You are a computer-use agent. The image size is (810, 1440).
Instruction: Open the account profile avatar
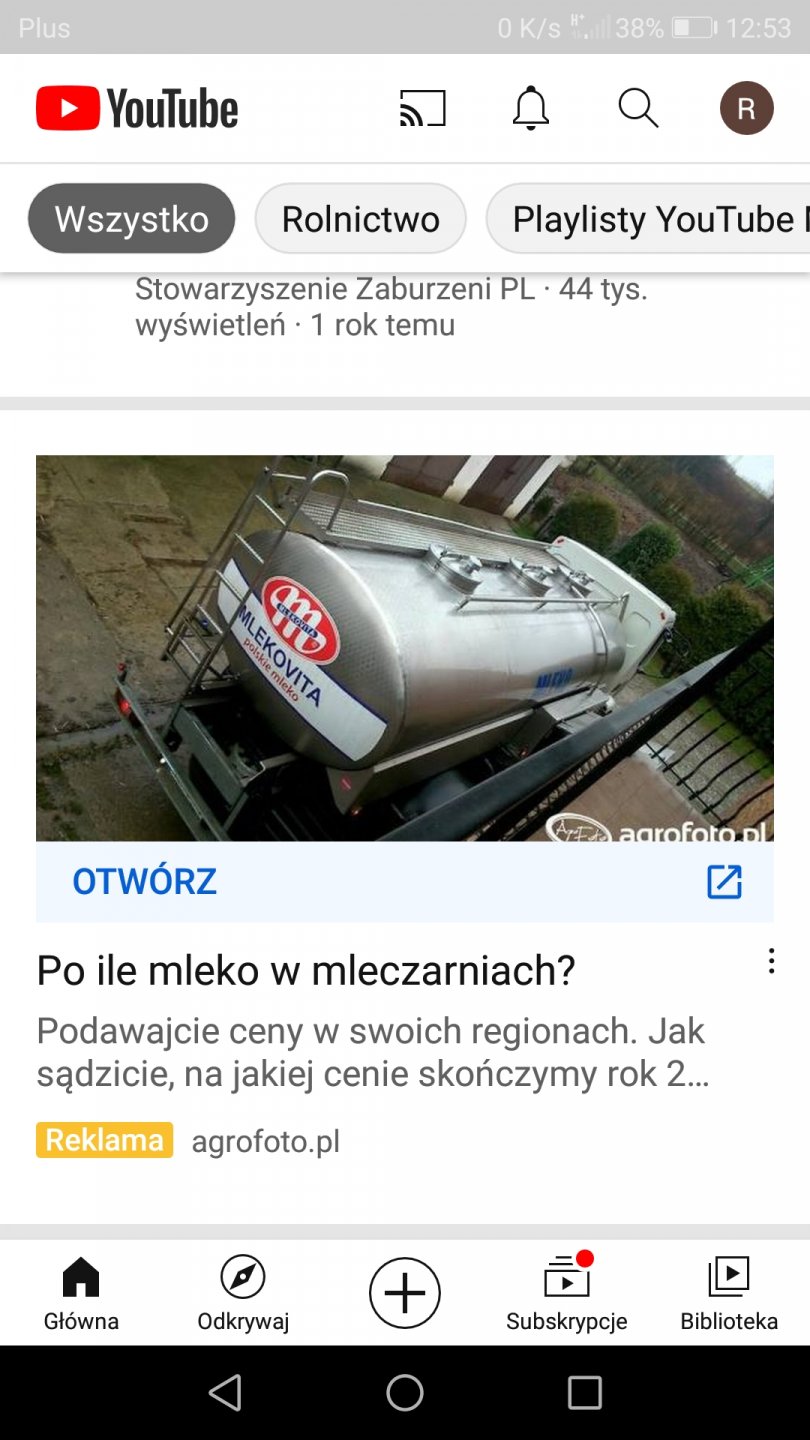click(x=746, y=108)
